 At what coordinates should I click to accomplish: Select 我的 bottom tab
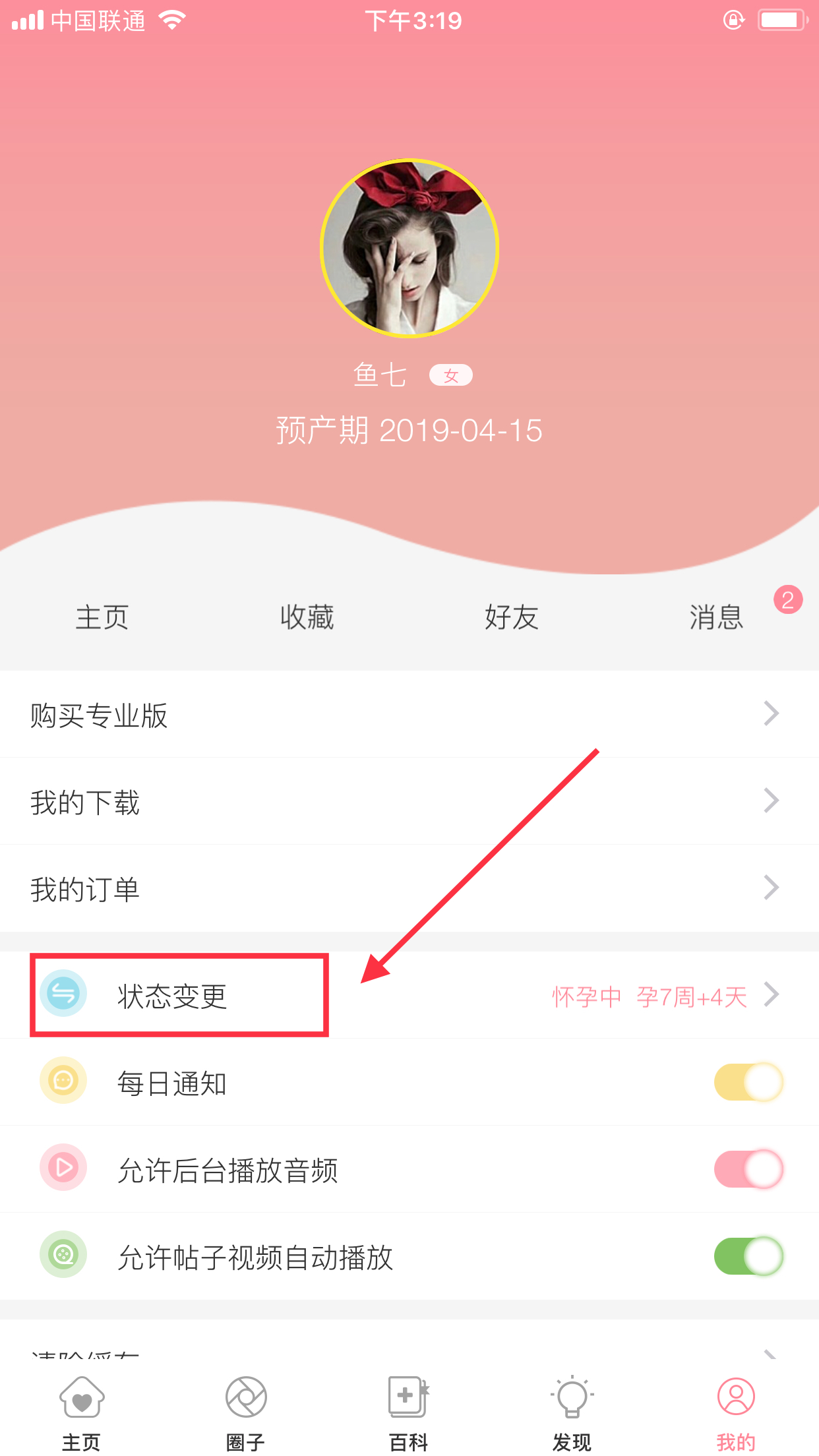pos(736,1412)
